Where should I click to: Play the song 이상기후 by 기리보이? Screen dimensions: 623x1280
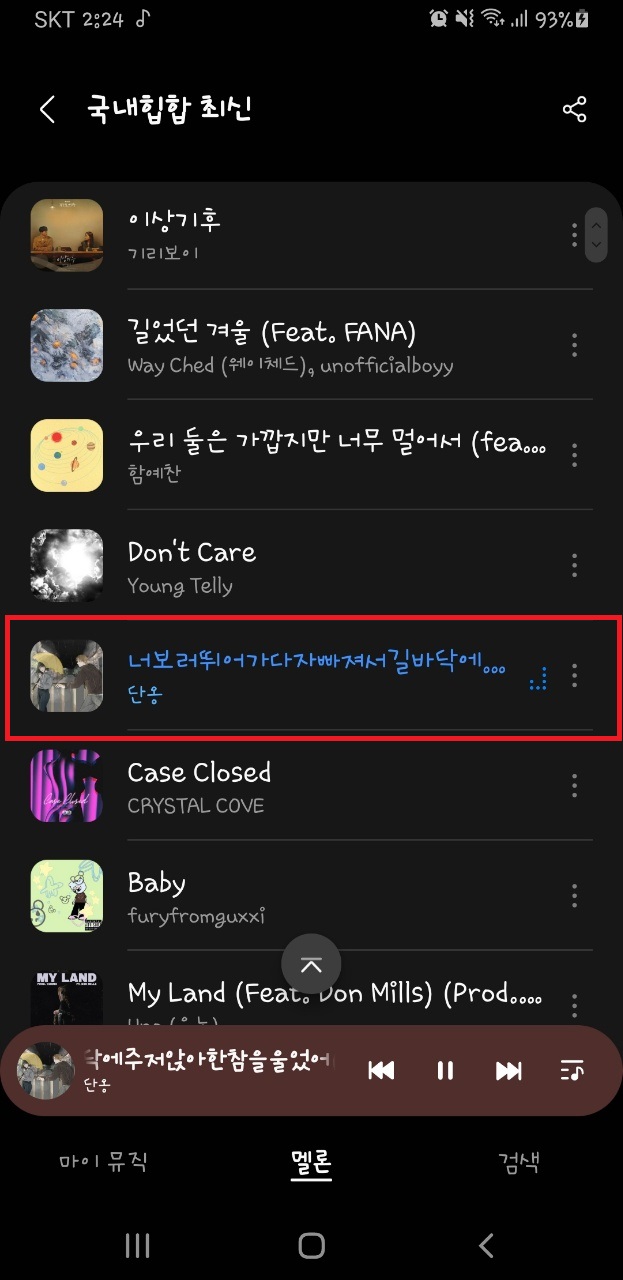(300, 235)
